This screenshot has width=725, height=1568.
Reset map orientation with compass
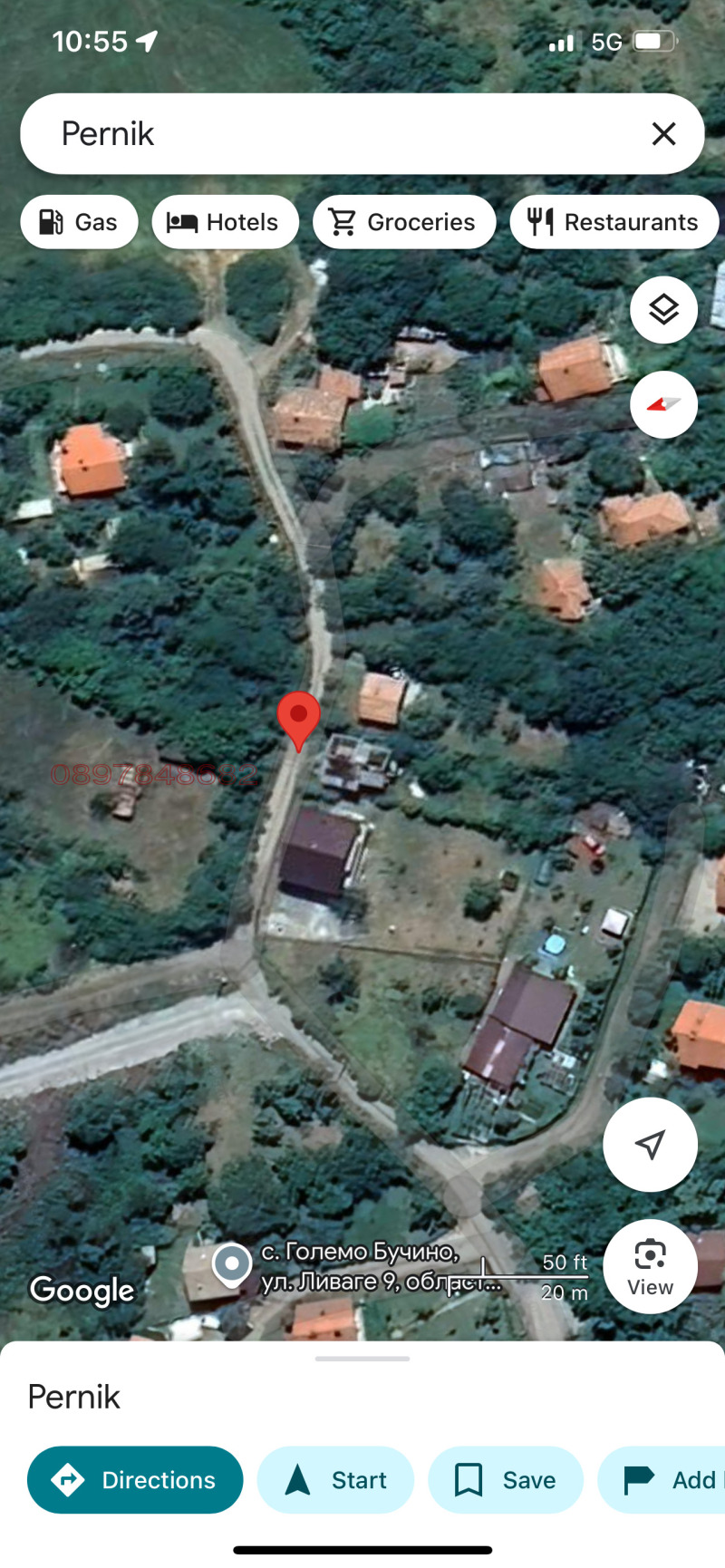[x=663, y=404]
